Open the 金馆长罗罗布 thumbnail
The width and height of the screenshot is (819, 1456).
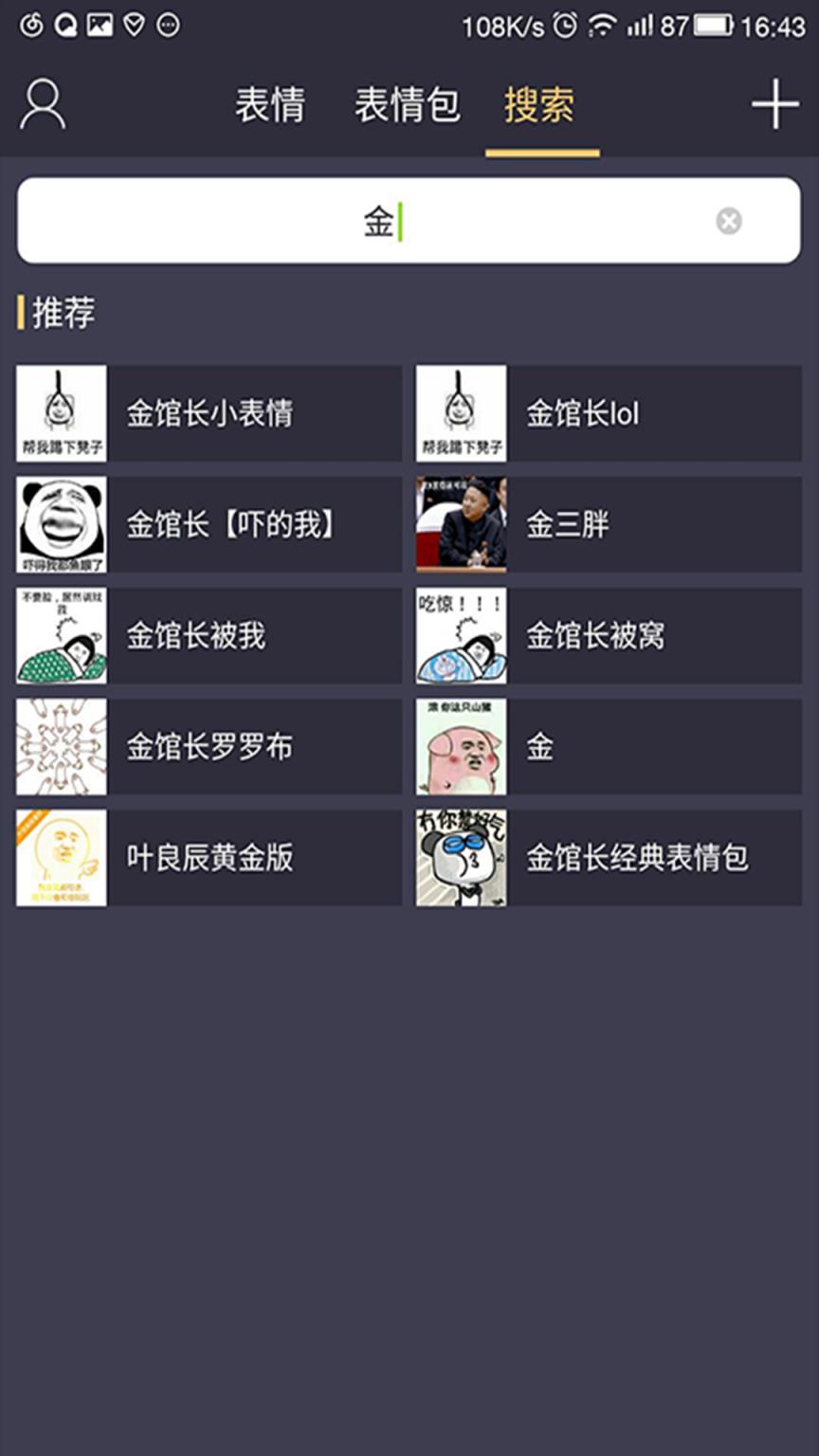pyautogui.click(x=60, y=746)
